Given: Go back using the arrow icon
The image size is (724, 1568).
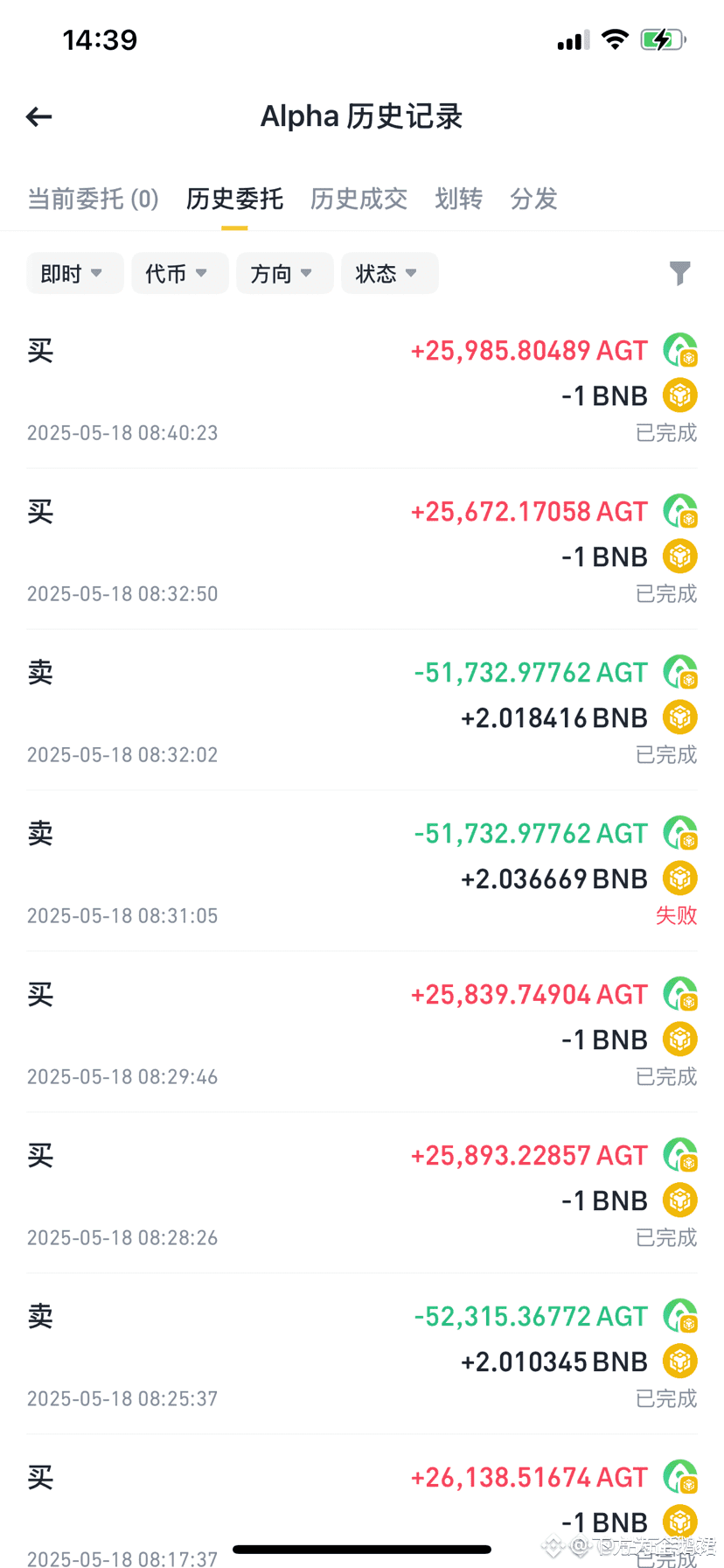Looking at the screenshot, I should [39, 116].
